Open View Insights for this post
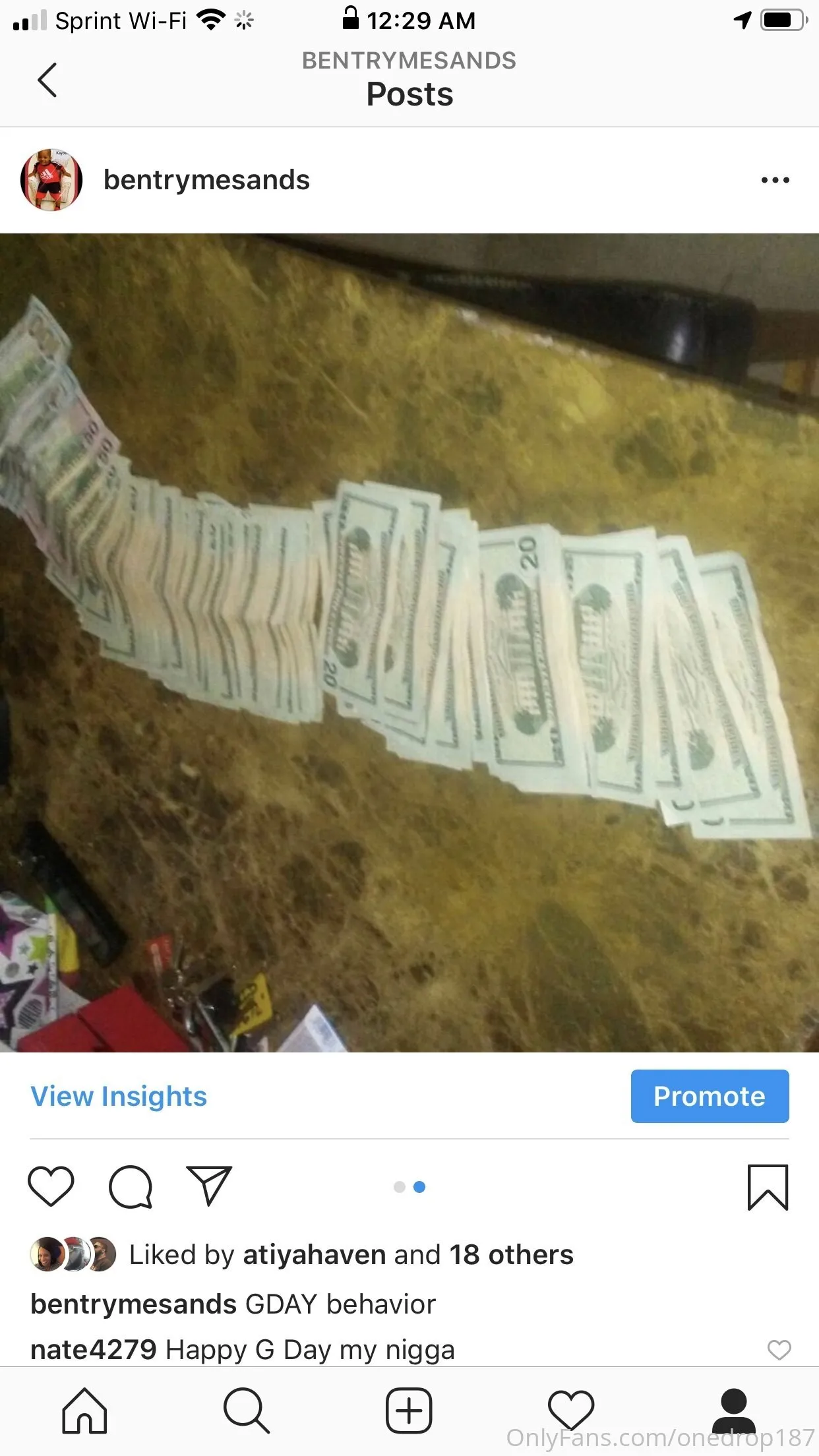The image size is (819, 1456). click(119, 1096)
